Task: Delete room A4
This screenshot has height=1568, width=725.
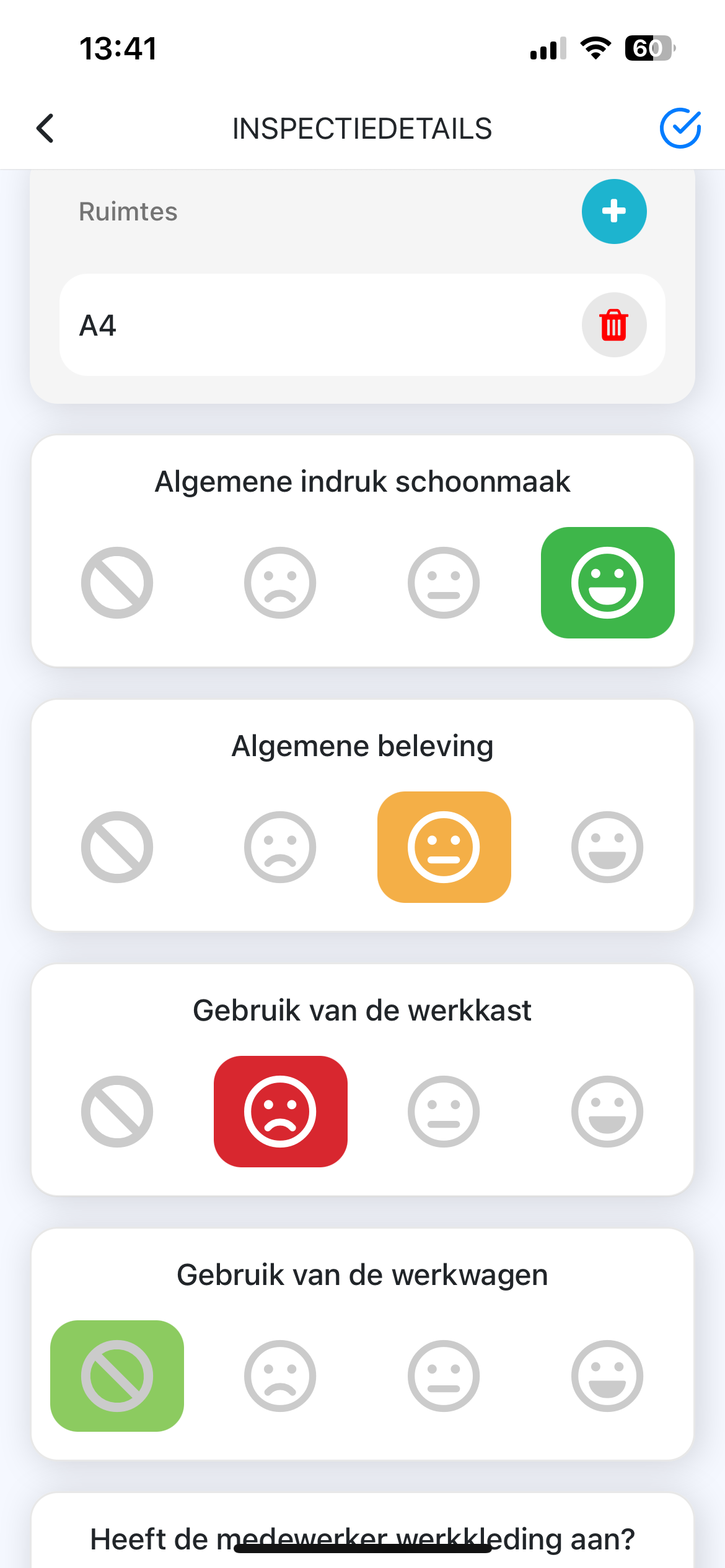Action: click(613, 325)
